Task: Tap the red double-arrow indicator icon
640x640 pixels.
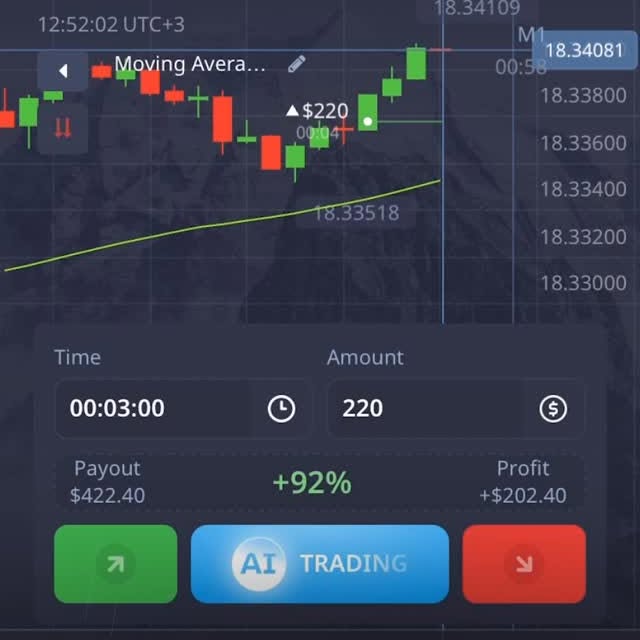Action: coord(63,128)
